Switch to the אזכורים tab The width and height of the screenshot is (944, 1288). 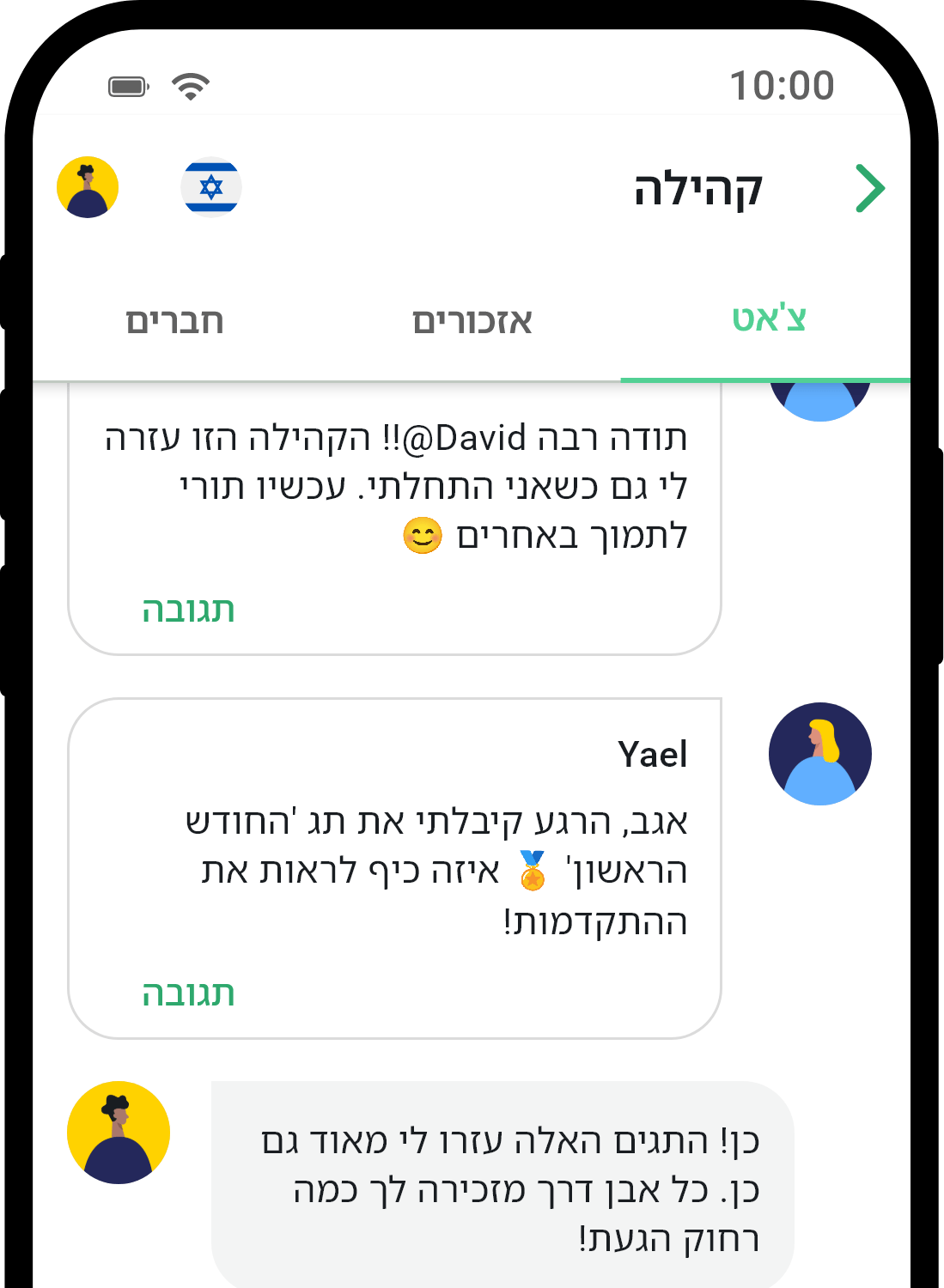coord(471,322)
